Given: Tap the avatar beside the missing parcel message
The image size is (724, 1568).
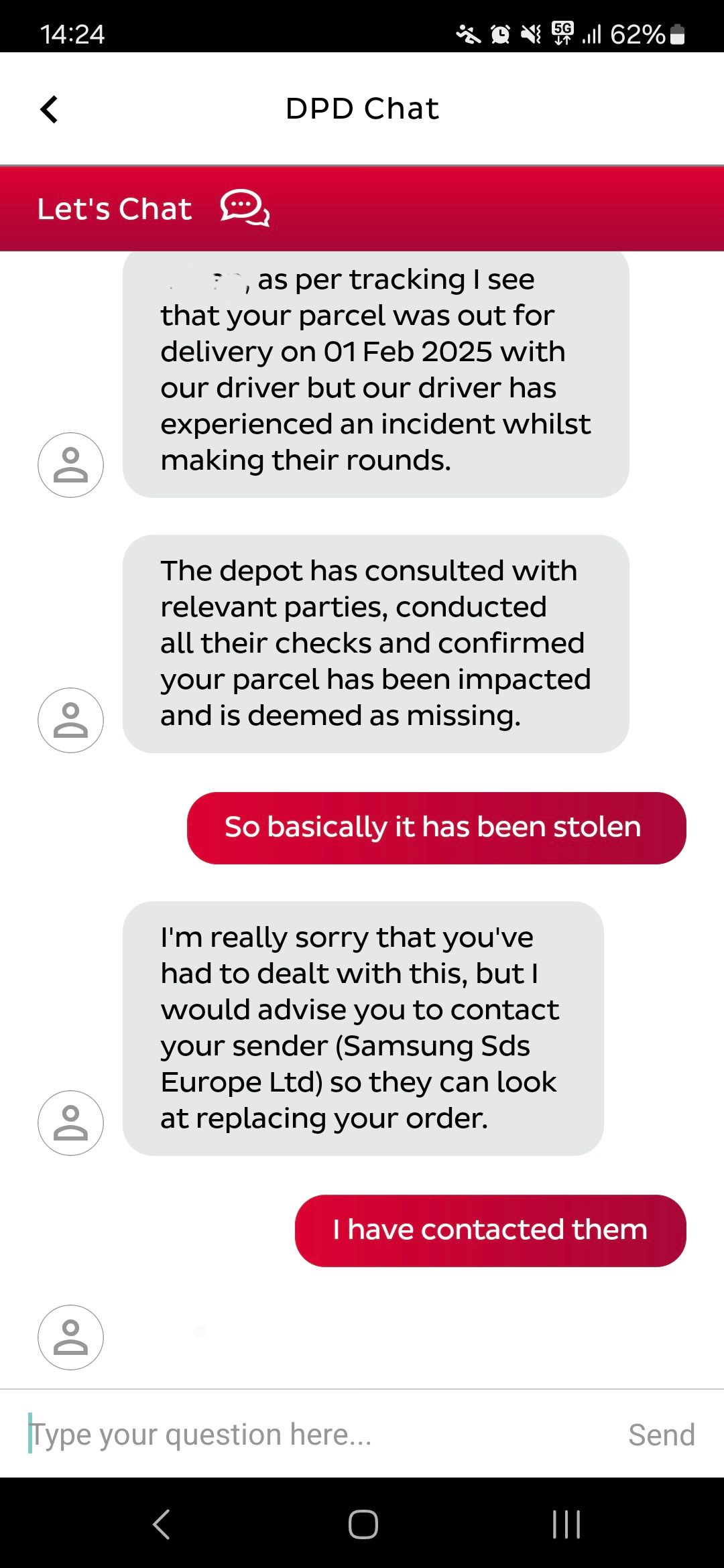Looking at the screenshot, I should 70,720.
